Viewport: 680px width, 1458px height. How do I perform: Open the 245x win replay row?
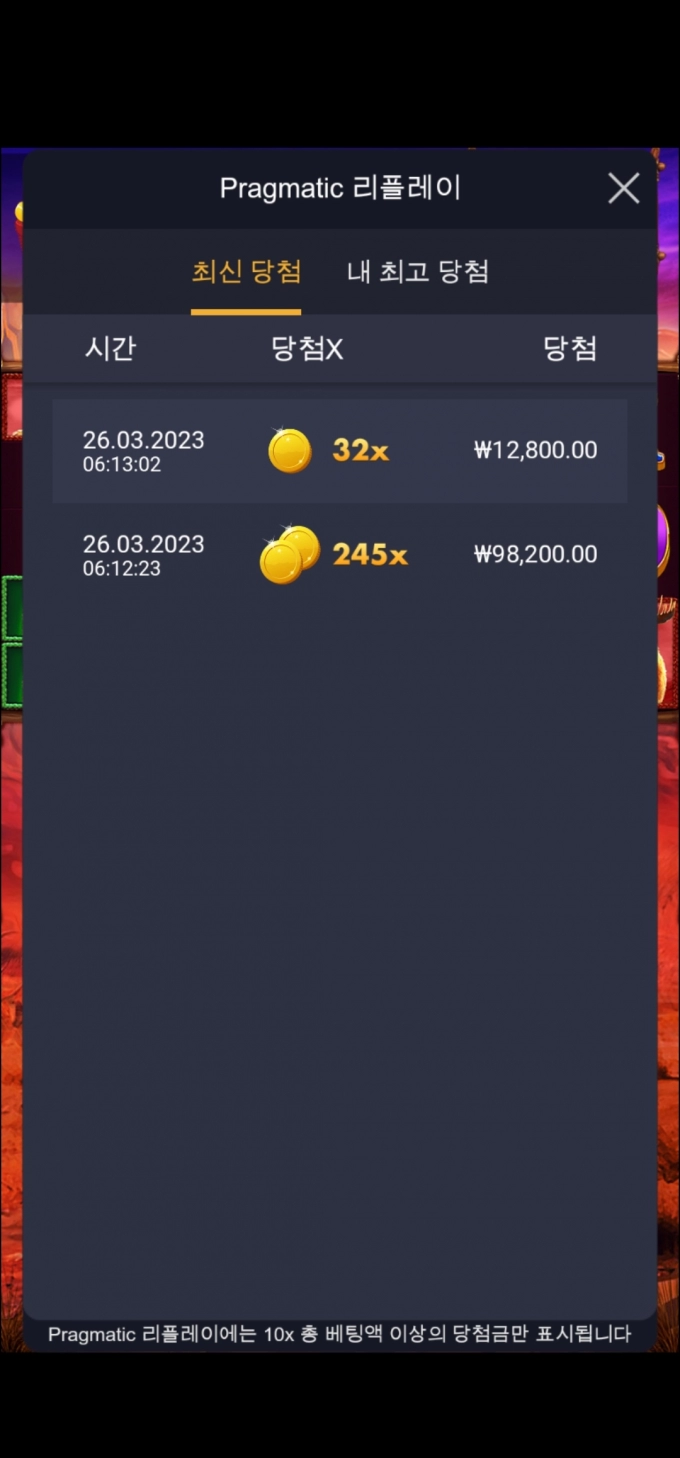tap(339, 555)
